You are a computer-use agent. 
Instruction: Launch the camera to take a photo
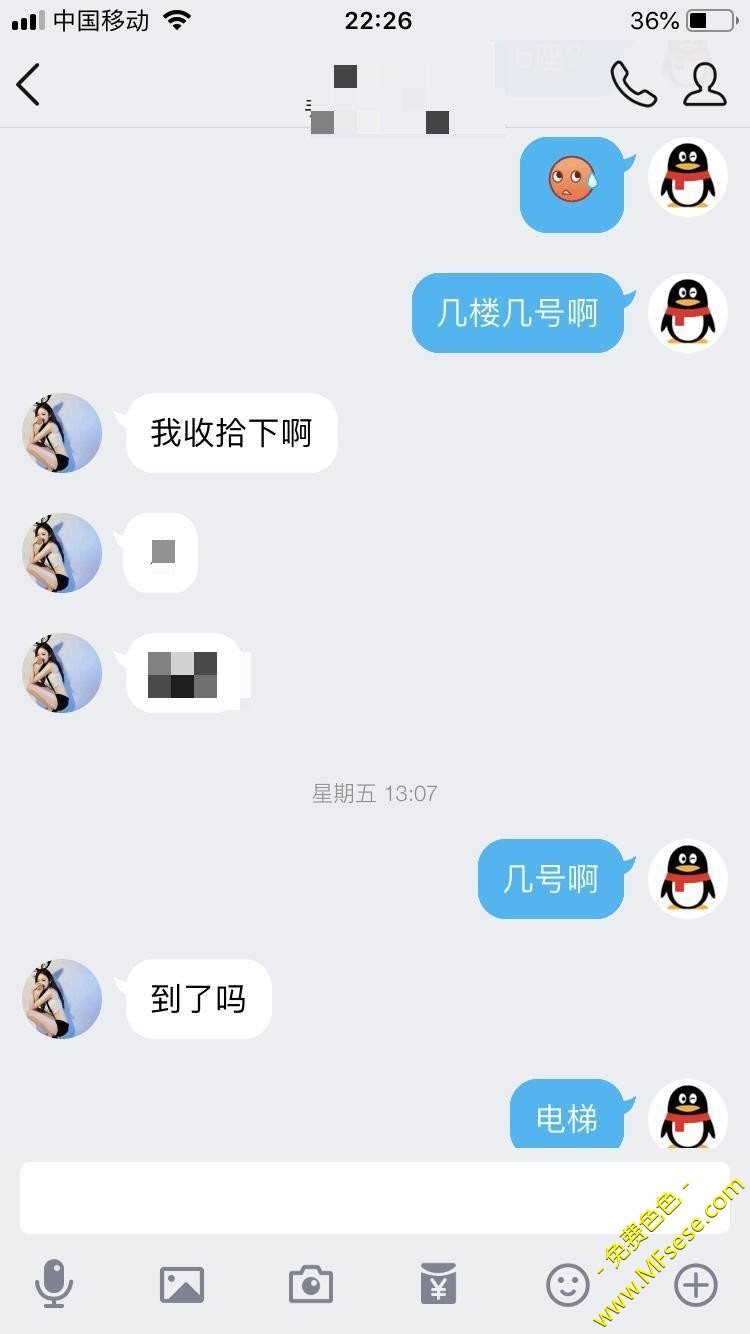311,1284
